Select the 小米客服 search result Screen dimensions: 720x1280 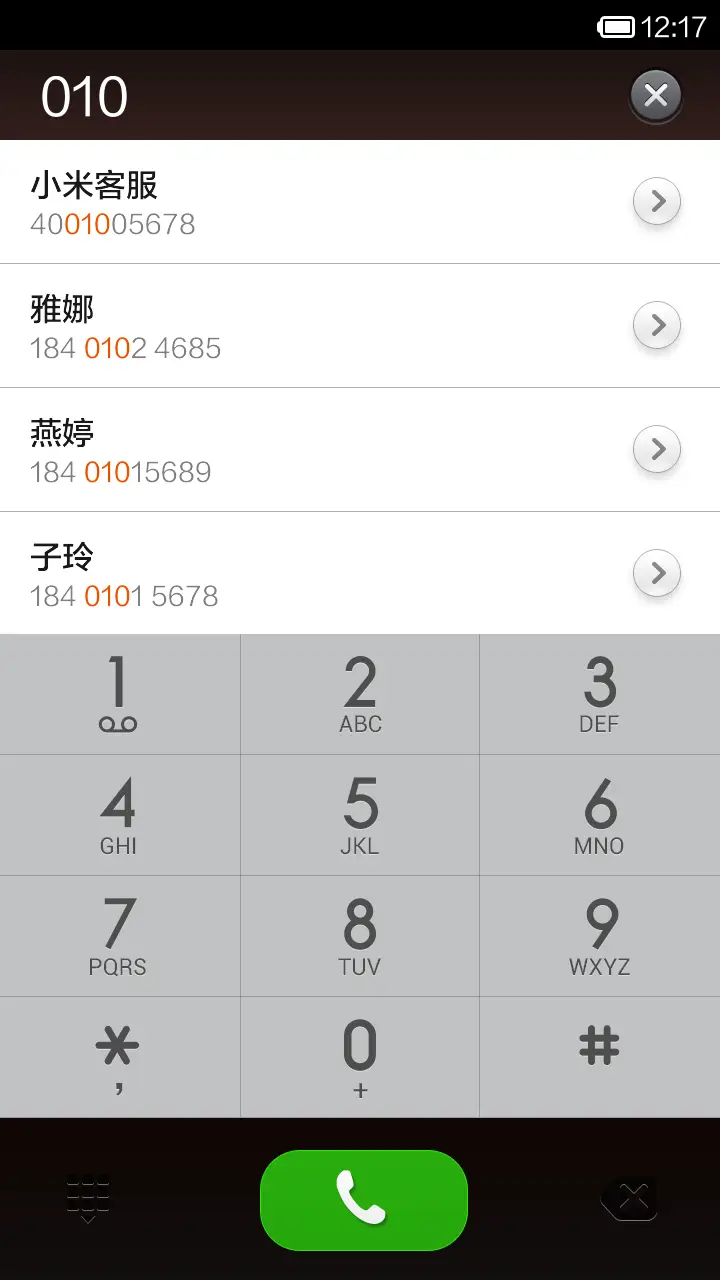300,201
